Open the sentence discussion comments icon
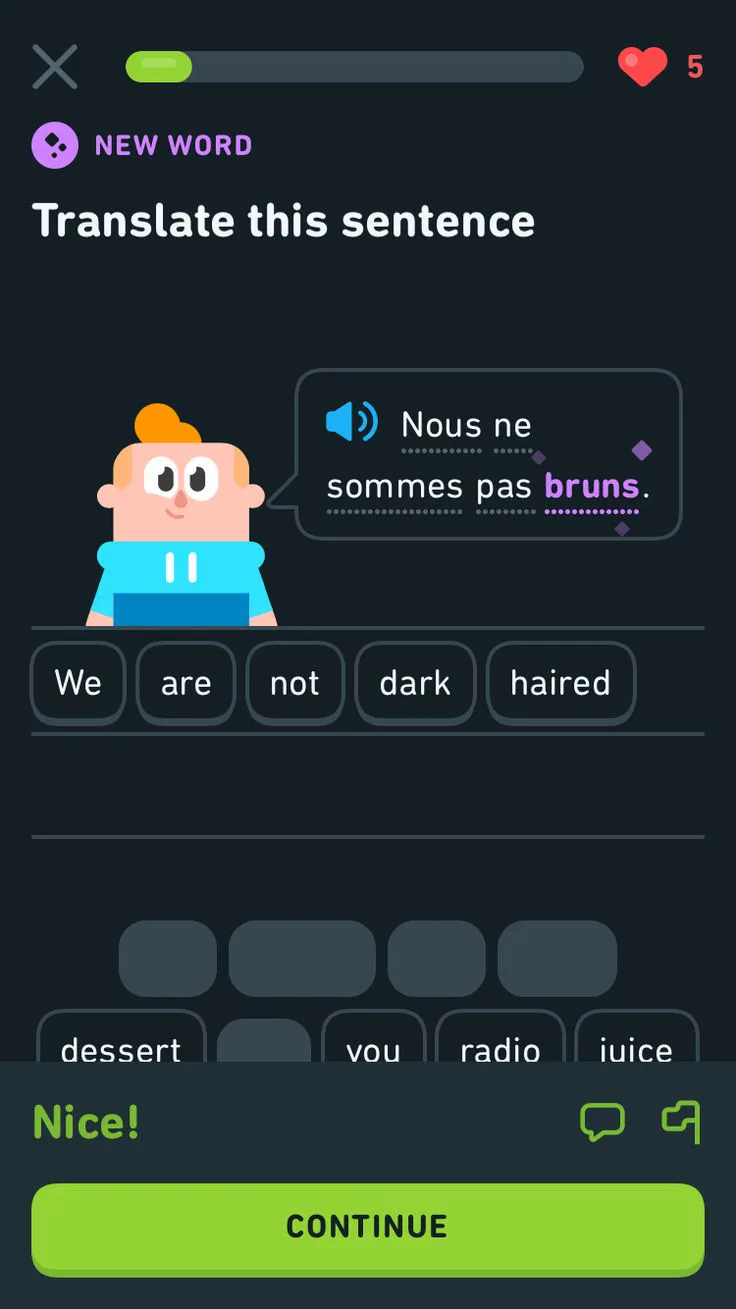The width and height of the screenshot is (736, 1309). point(602,1122)
